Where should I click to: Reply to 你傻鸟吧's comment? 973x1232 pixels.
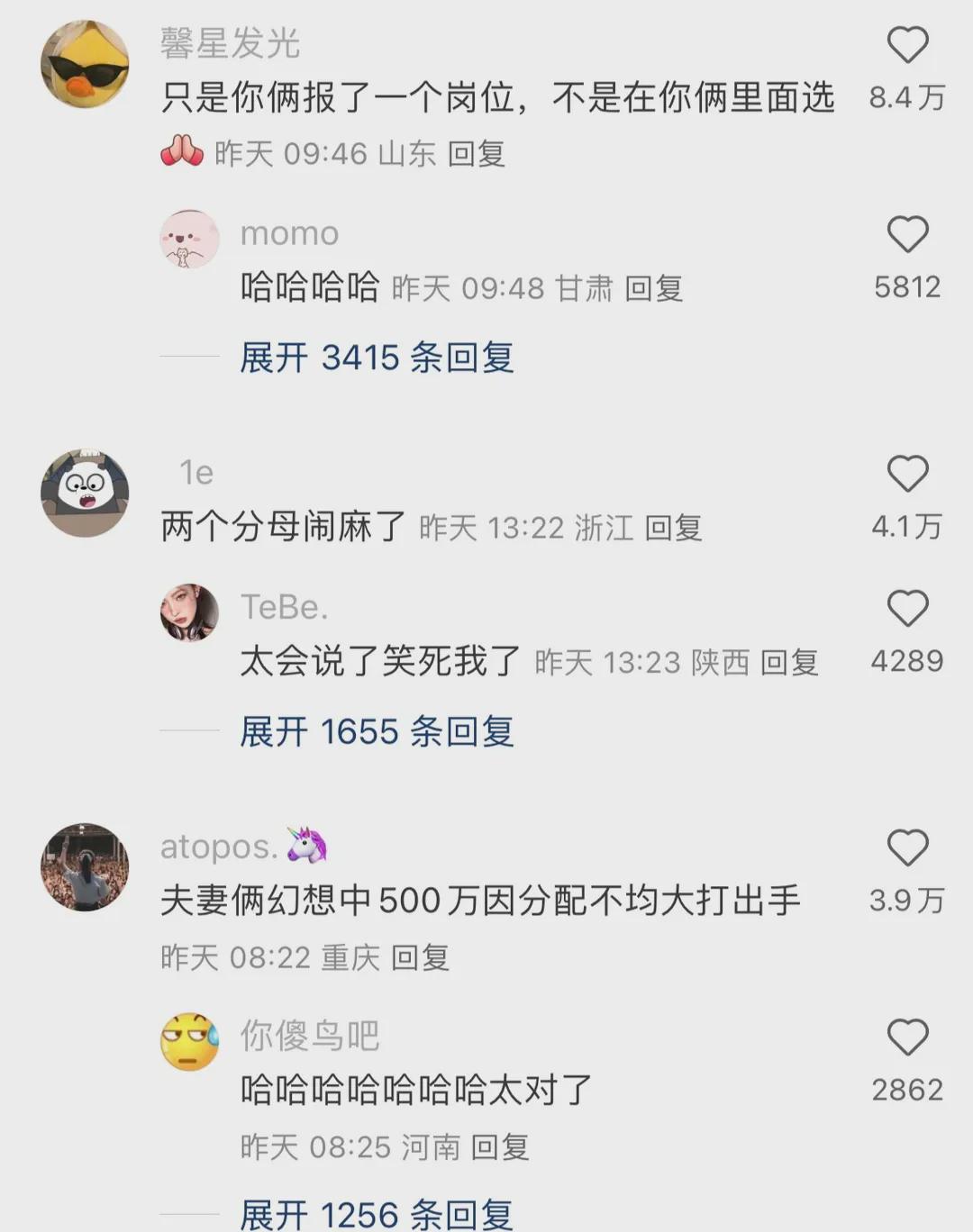point(499,1147)
